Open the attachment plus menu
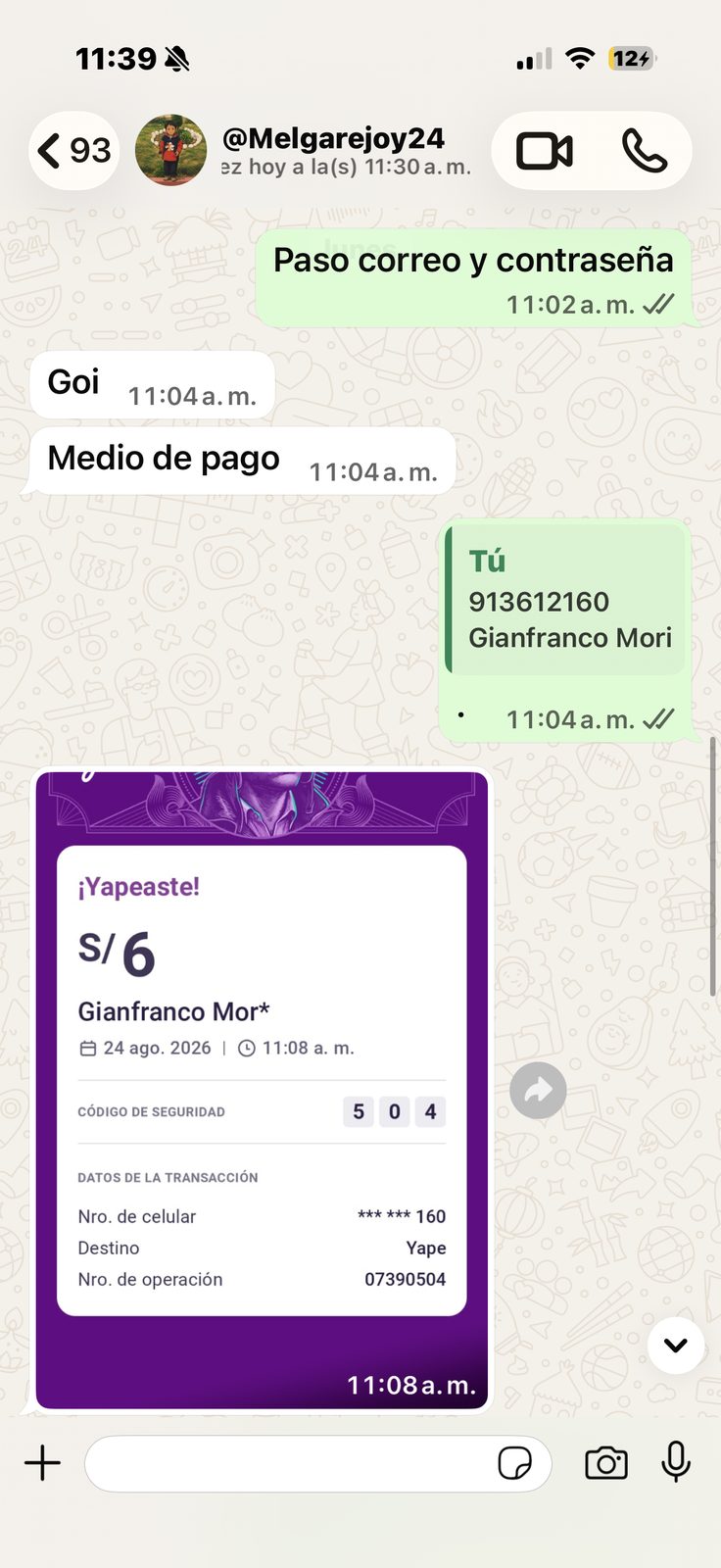The height and width of the screenshot is (1568, 721). click(x=42, y=1463)
